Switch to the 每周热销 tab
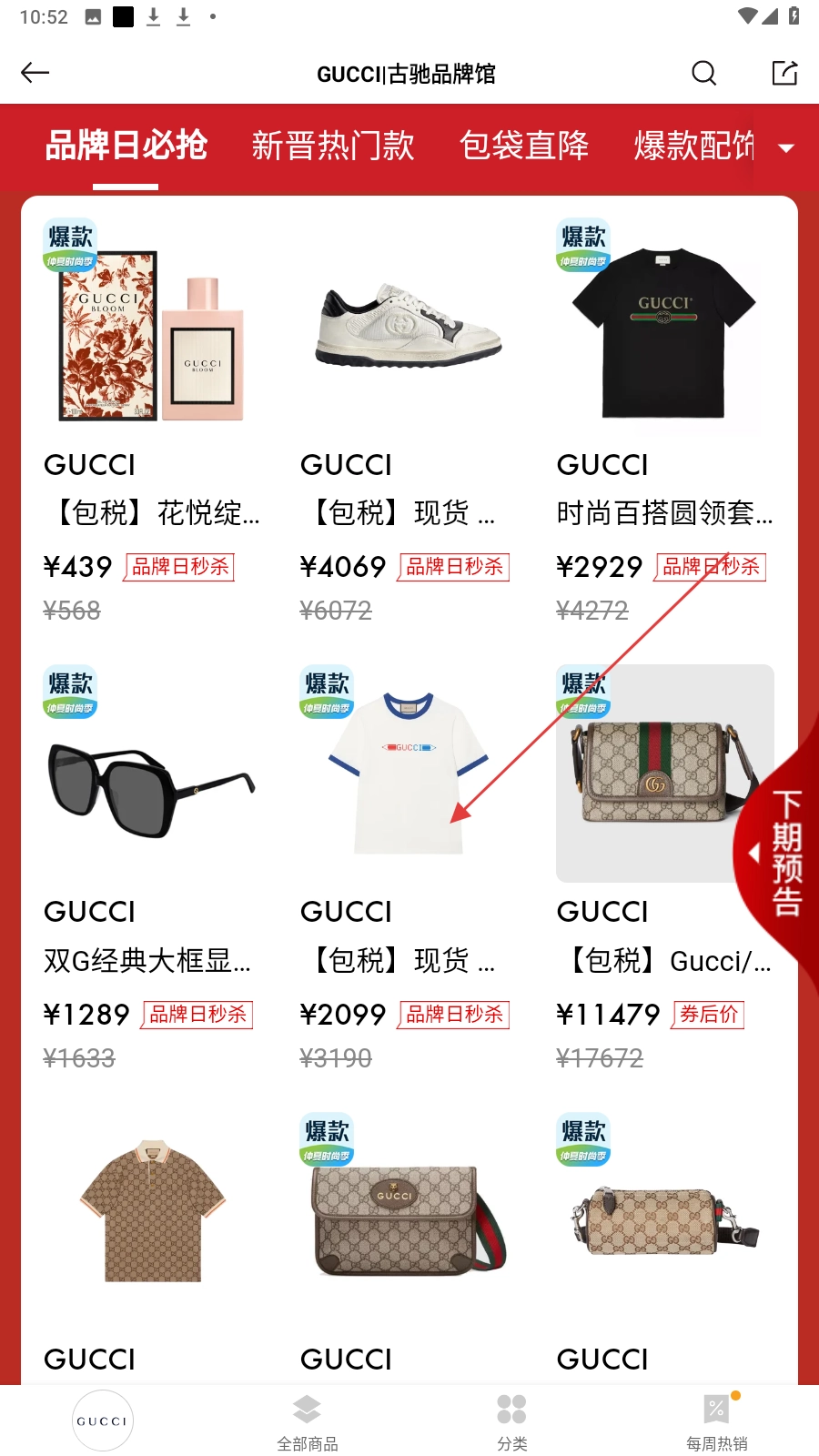The height and width of the screenshot is (1456, 819). pyautogui.click(x=716, y=1422)
